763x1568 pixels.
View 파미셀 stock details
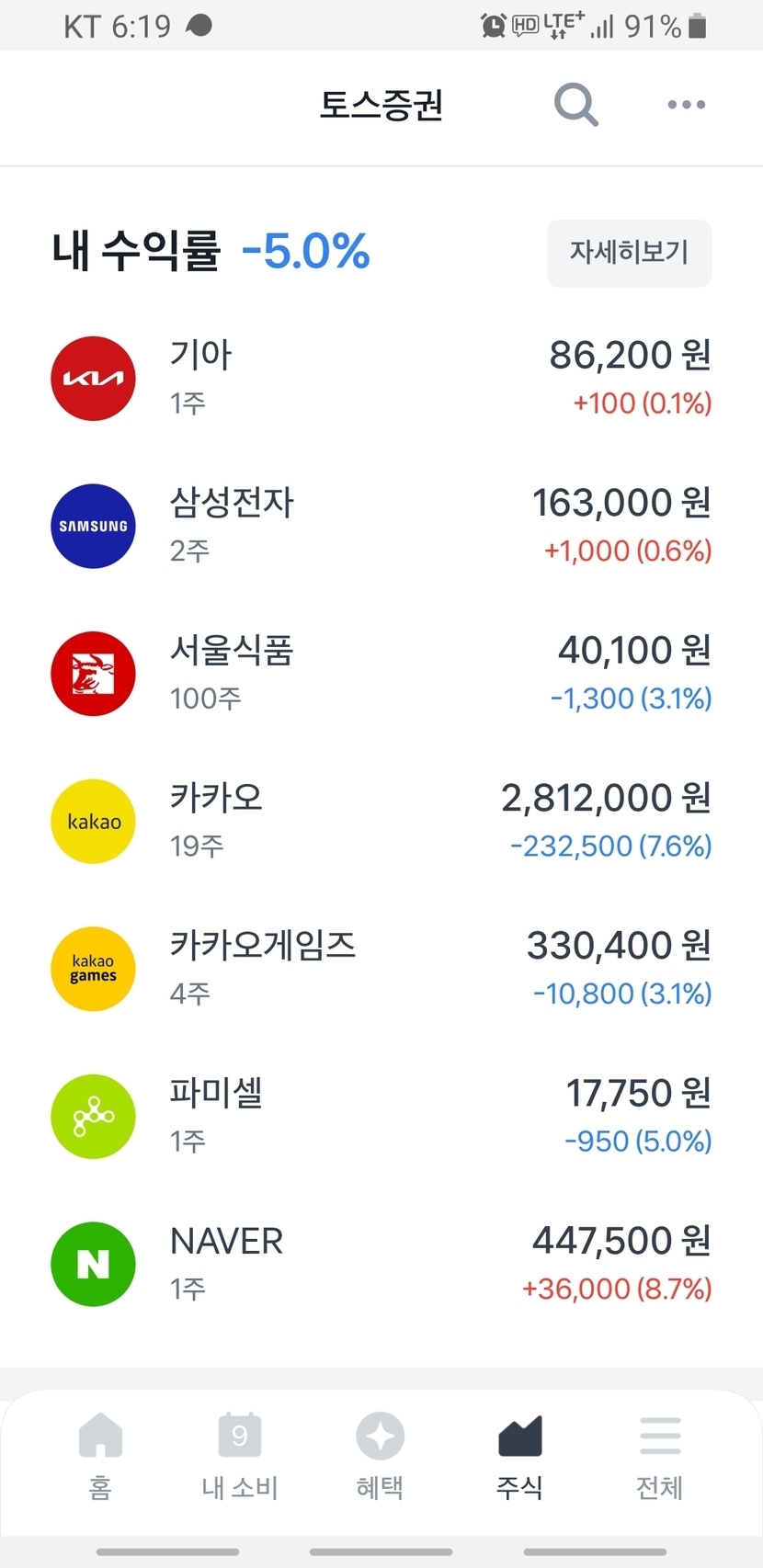pos(381,1116)
